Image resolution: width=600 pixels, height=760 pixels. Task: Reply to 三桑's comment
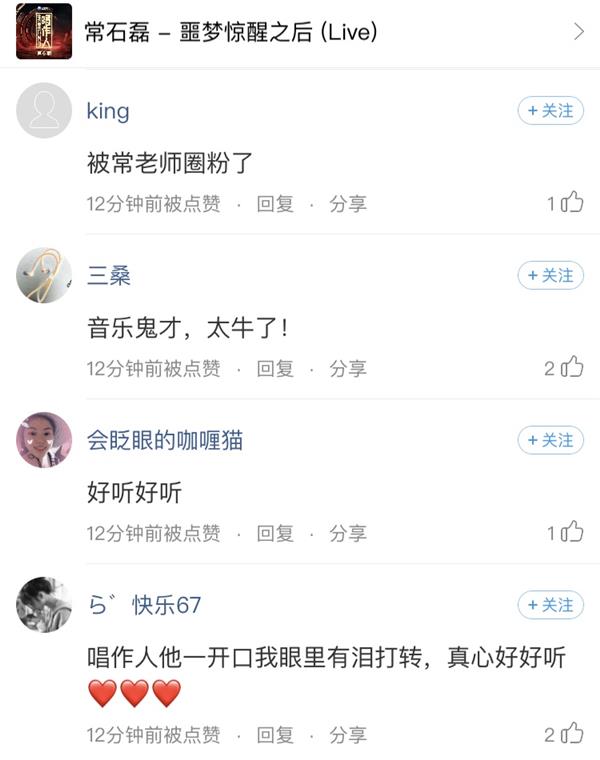click(275, 369)
